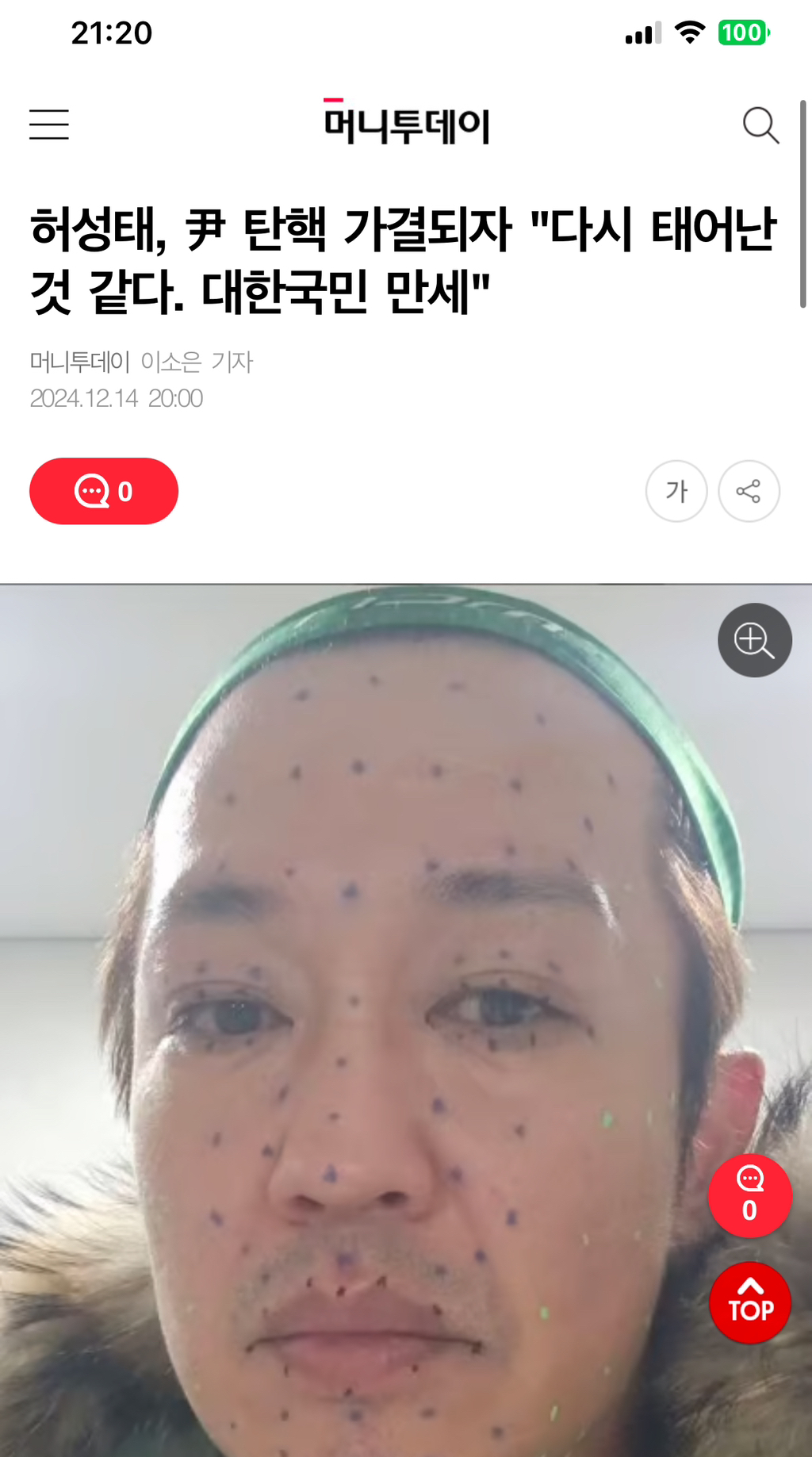Tap the floating comment bubble showing 0
The image size is (812, 1457).
click(x=749, y=1198)
